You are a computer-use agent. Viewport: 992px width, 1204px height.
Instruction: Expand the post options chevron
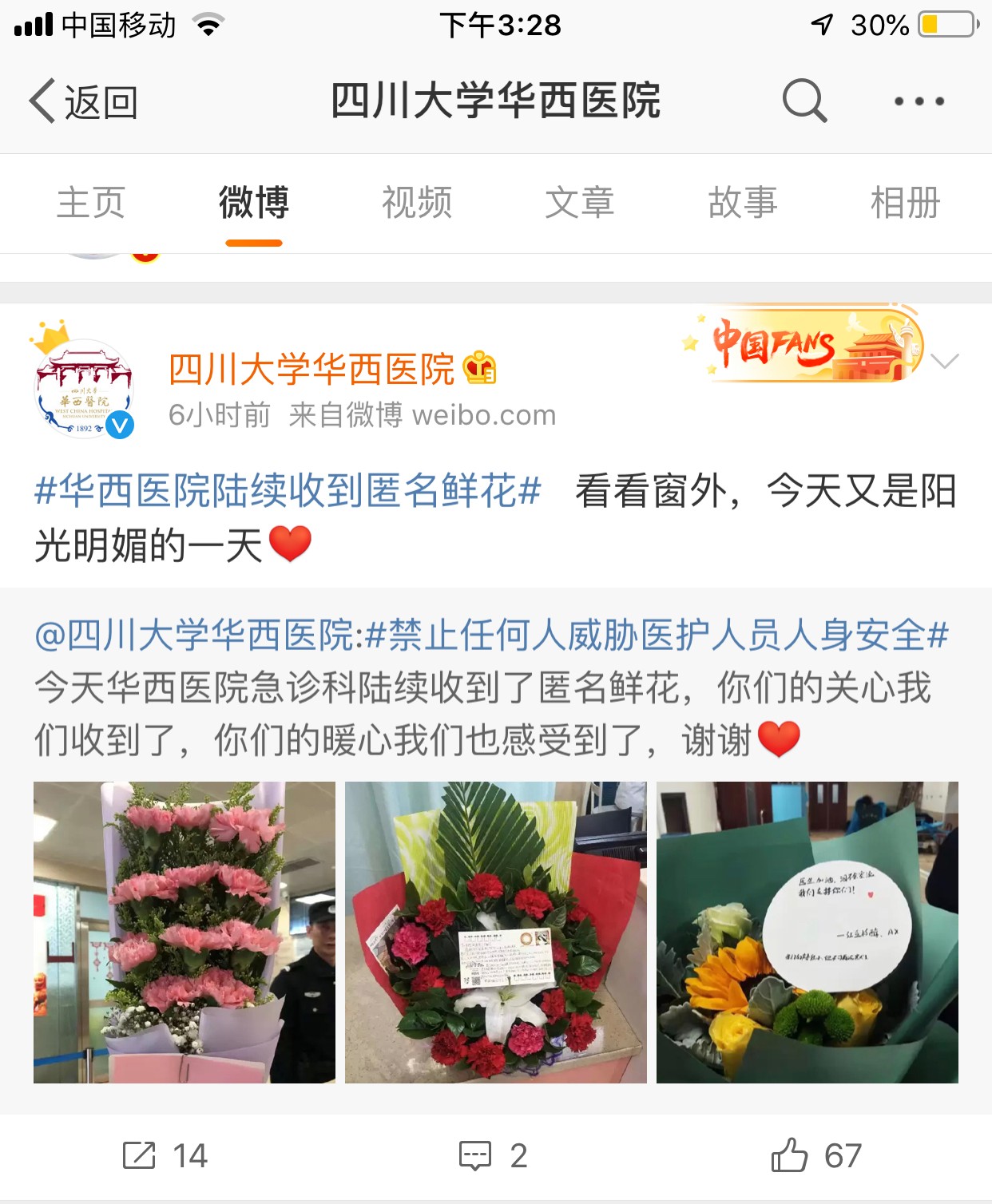click(945, 362)
